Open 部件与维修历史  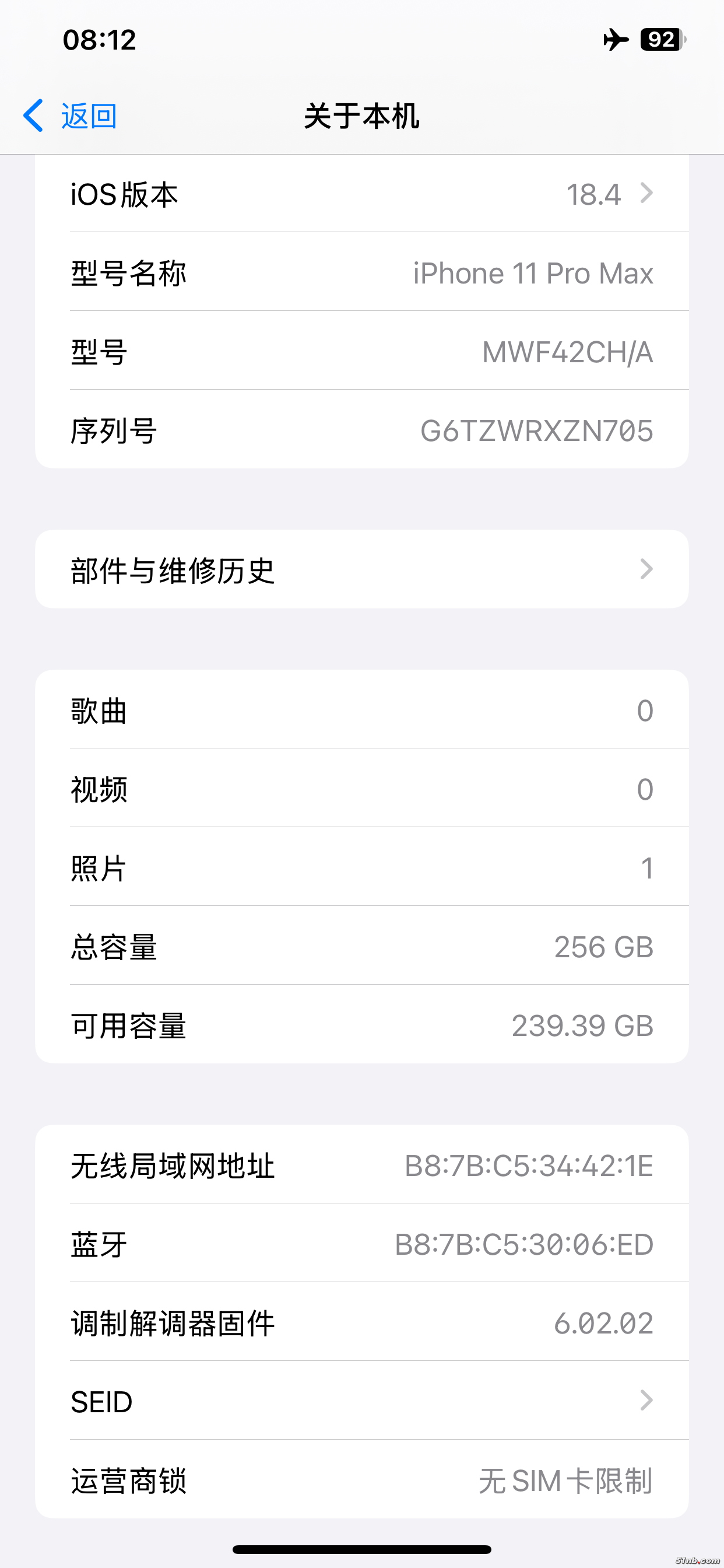(x=361, y=570)
